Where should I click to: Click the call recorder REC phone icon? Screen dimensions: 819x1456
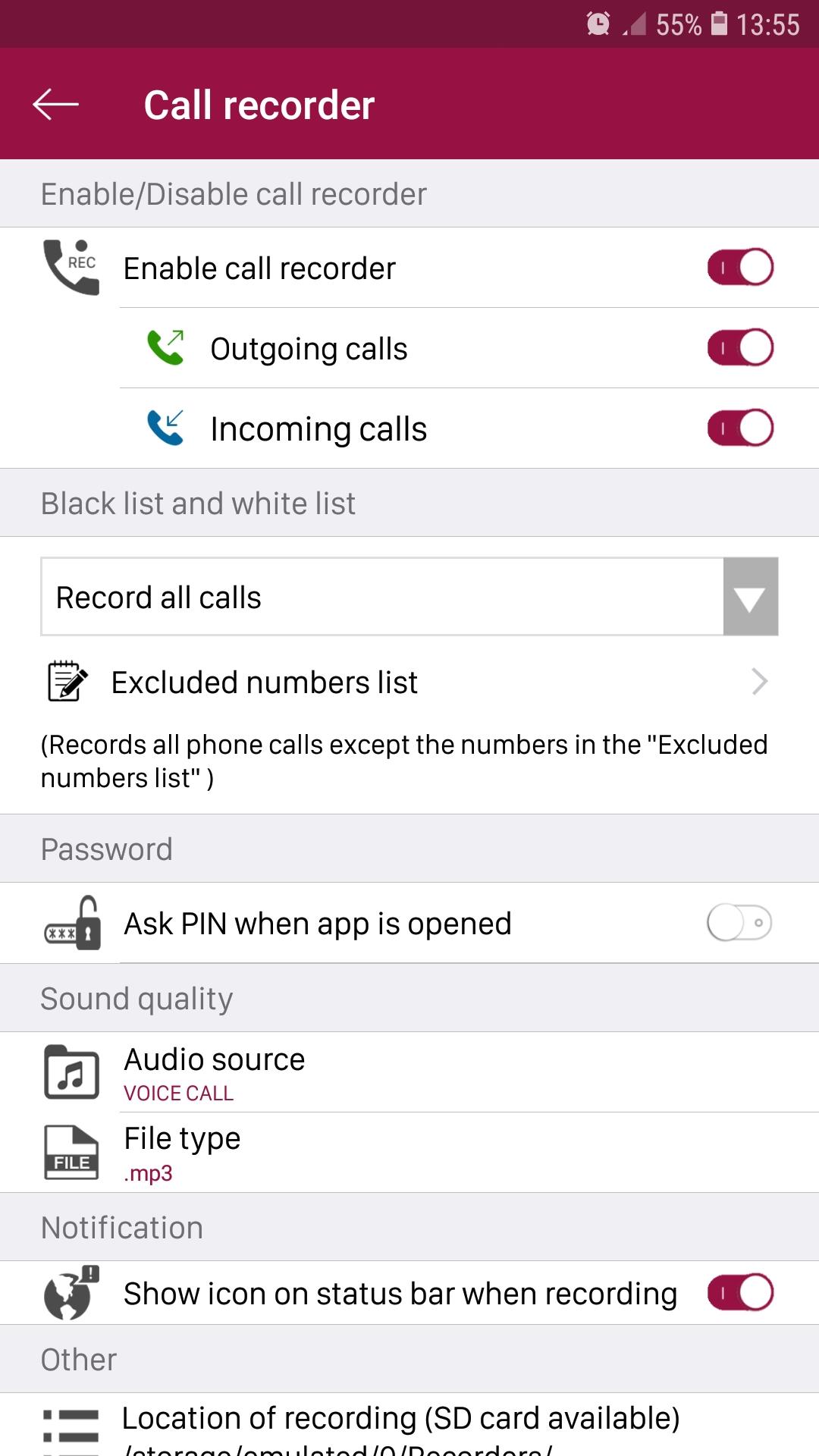[x=72, y=267]
